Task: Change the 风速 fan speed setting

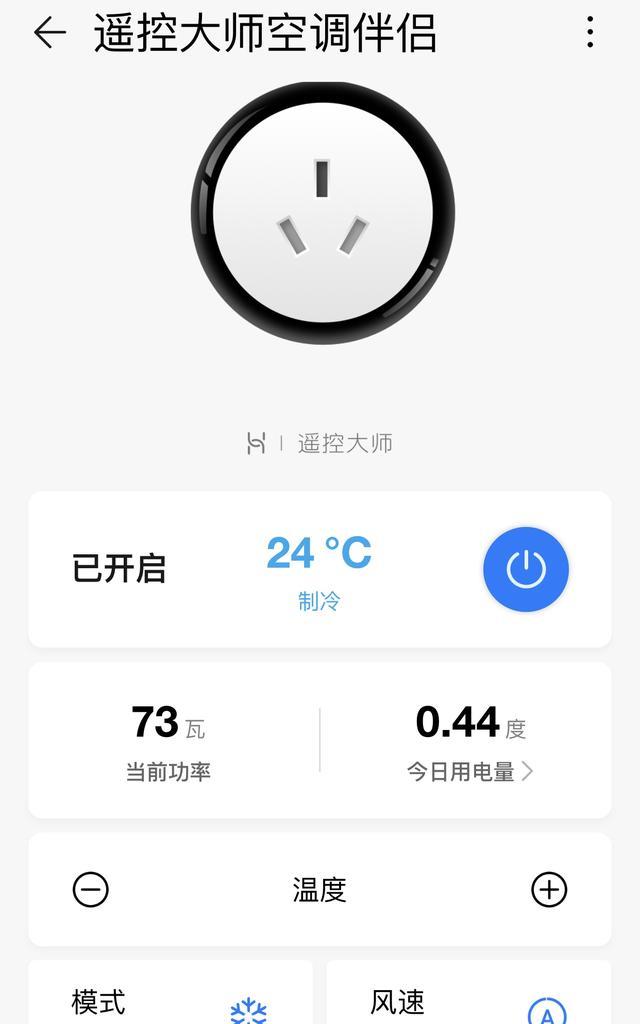Action: pos(468,1002)
